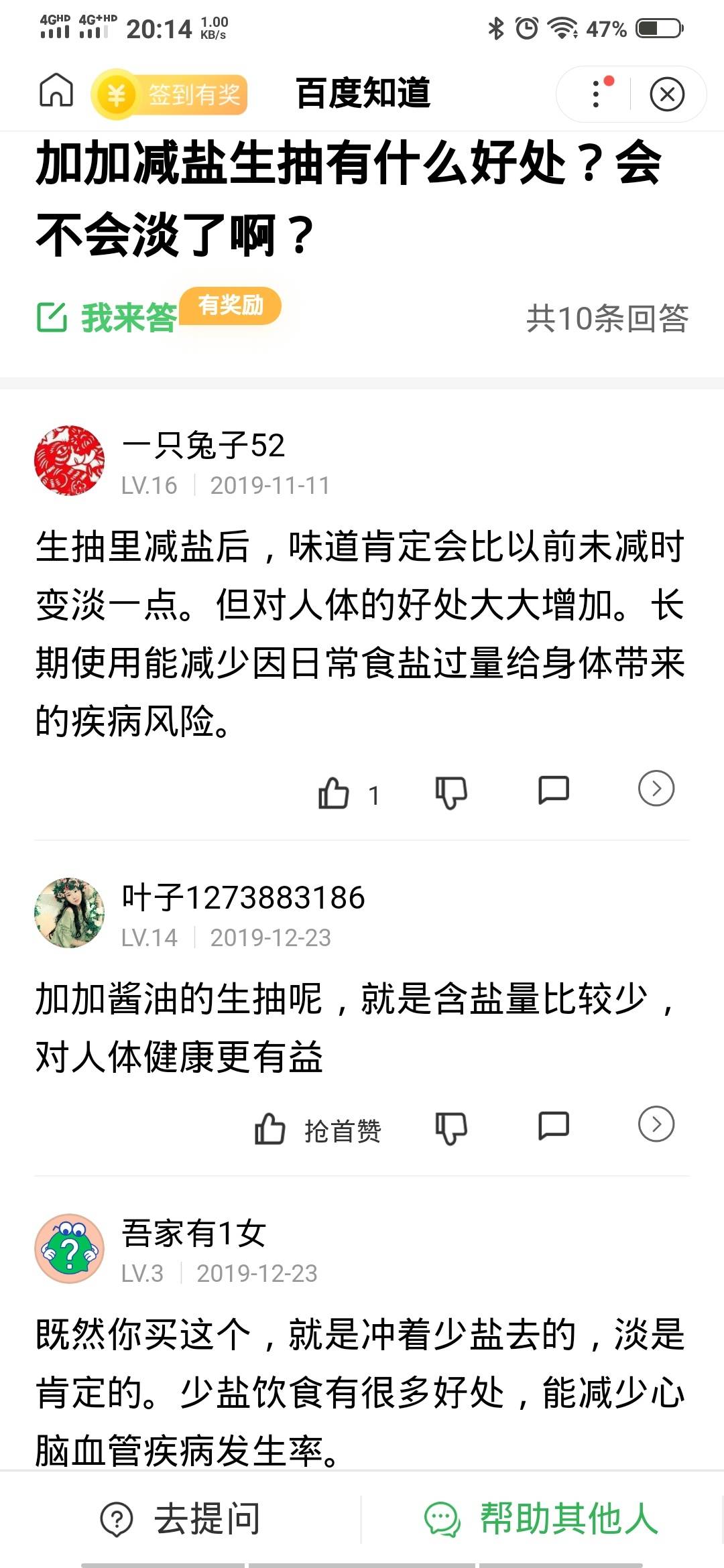Select 帮助其他人 at the bottom

click(x=542, y=1518)
